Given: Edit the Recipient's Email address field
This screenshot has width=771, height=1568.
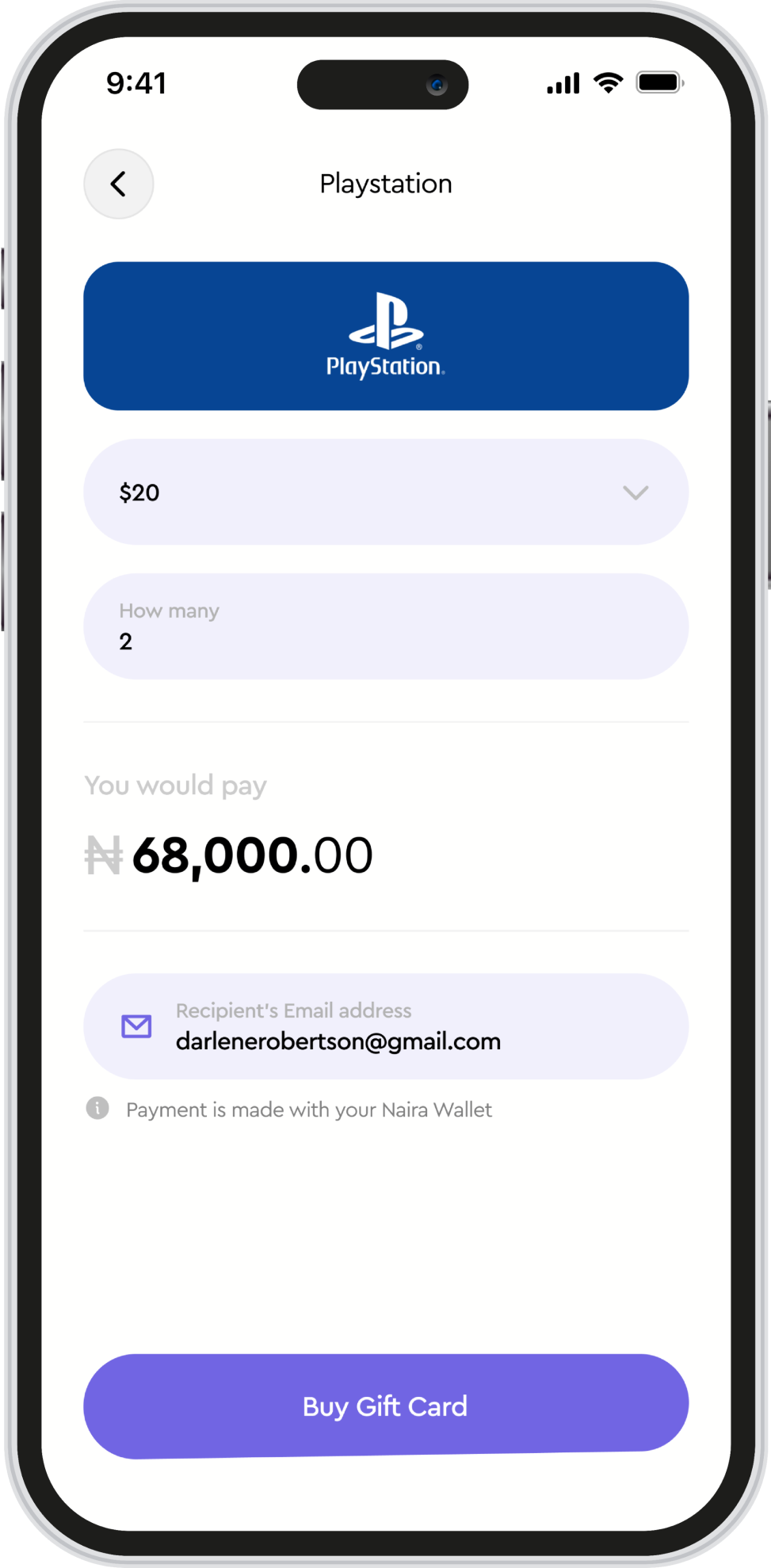Looking at the screenshot, I should coord(385,1026).
